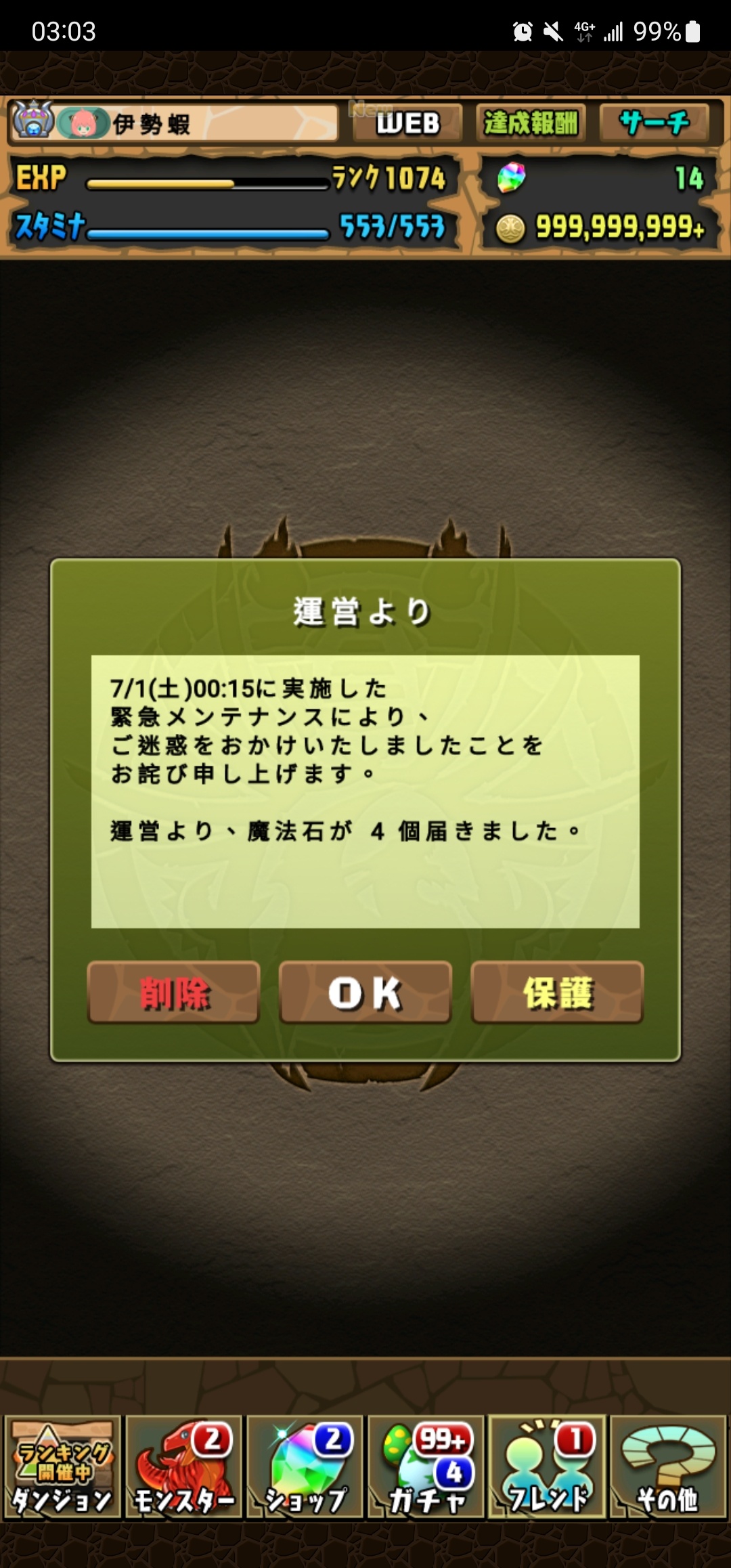Tap the サーチ search button
731x1568 pixels.
(654, 123)
